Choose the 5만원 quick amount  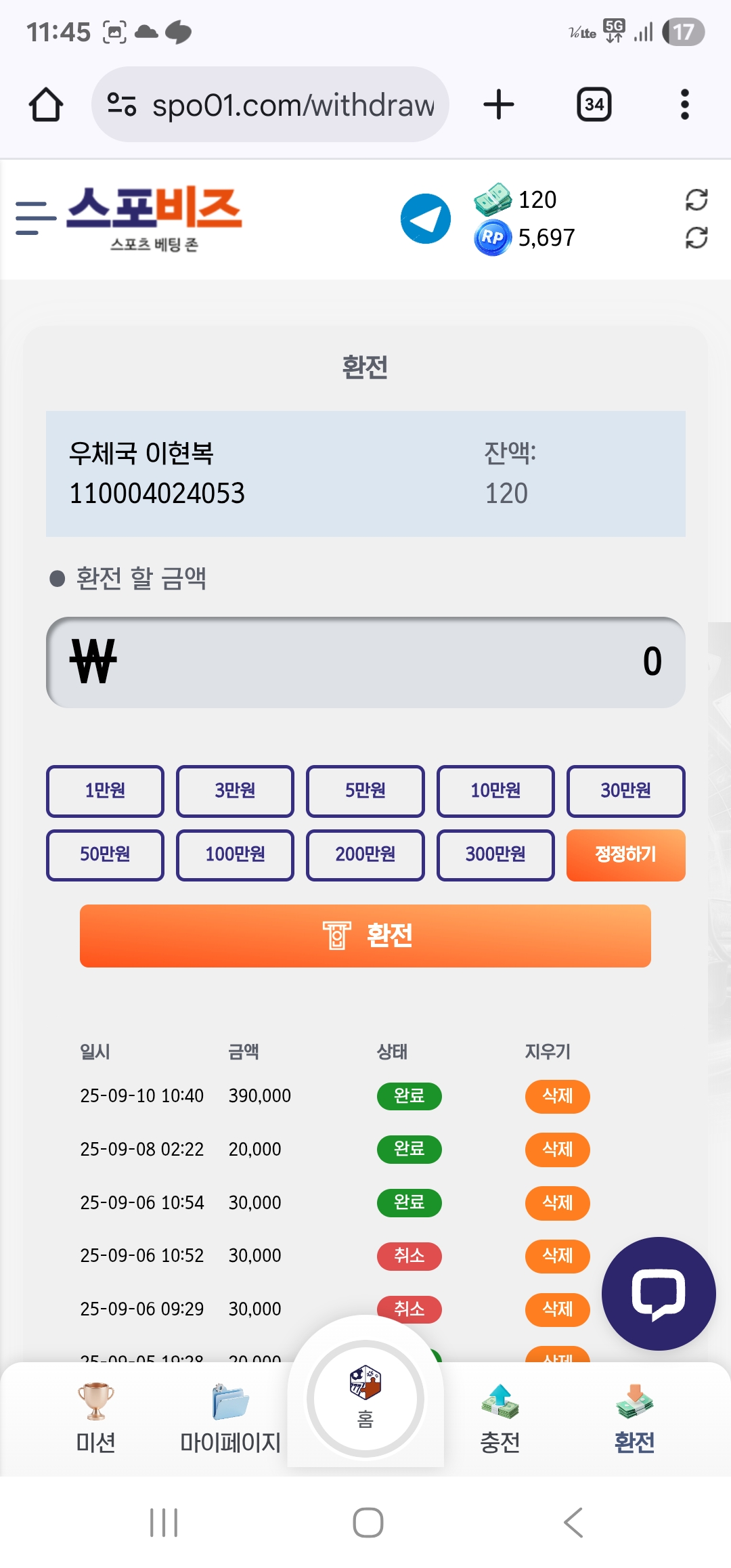coord(365,791)
